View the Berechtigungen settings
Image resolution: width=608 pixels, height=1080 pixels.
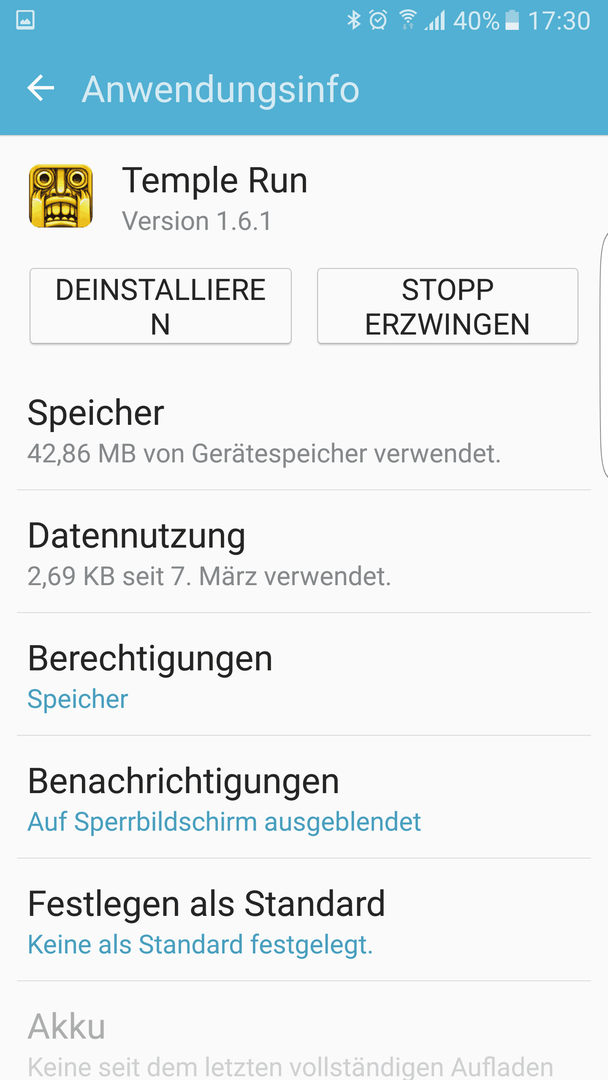304,674
